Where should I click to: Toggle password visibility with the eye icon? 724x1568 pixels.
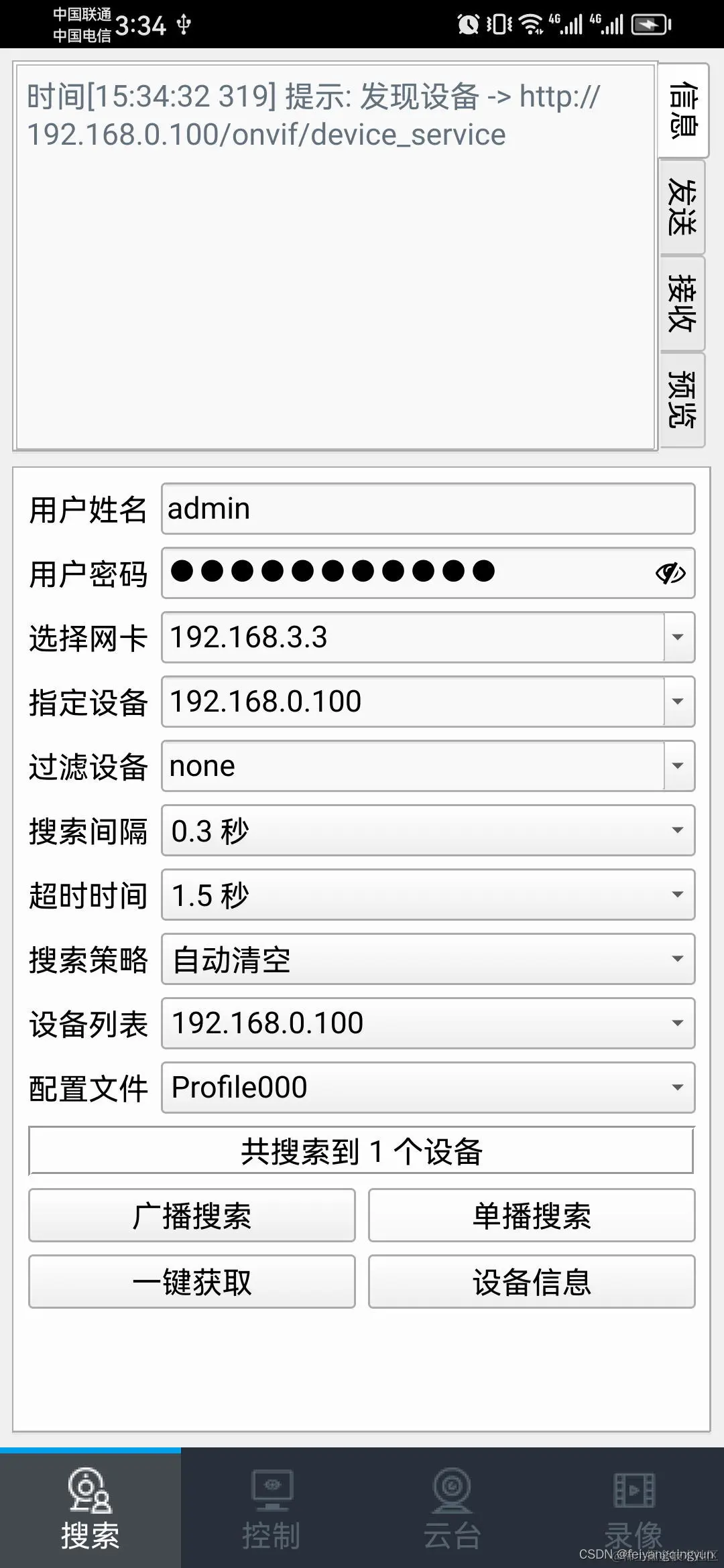pyautogui.click(x=672, y=573)
